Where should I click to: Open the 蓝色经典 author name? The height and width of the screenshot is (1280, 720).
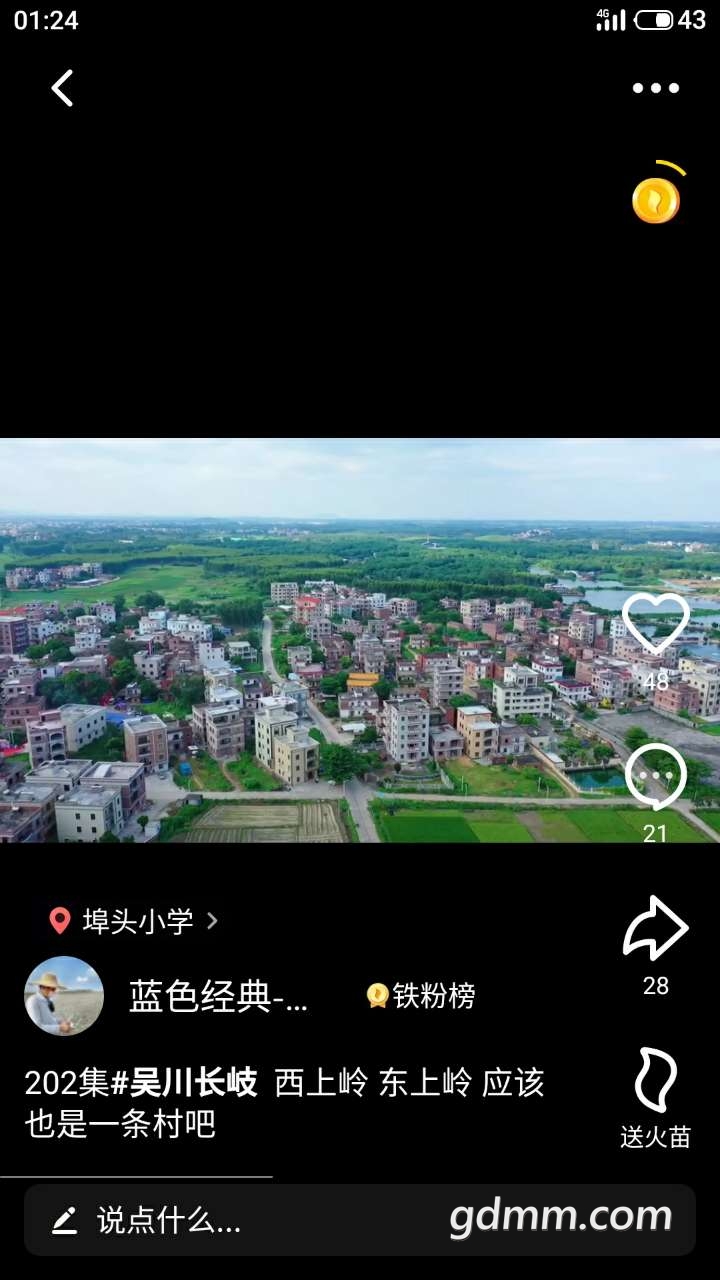218,996
